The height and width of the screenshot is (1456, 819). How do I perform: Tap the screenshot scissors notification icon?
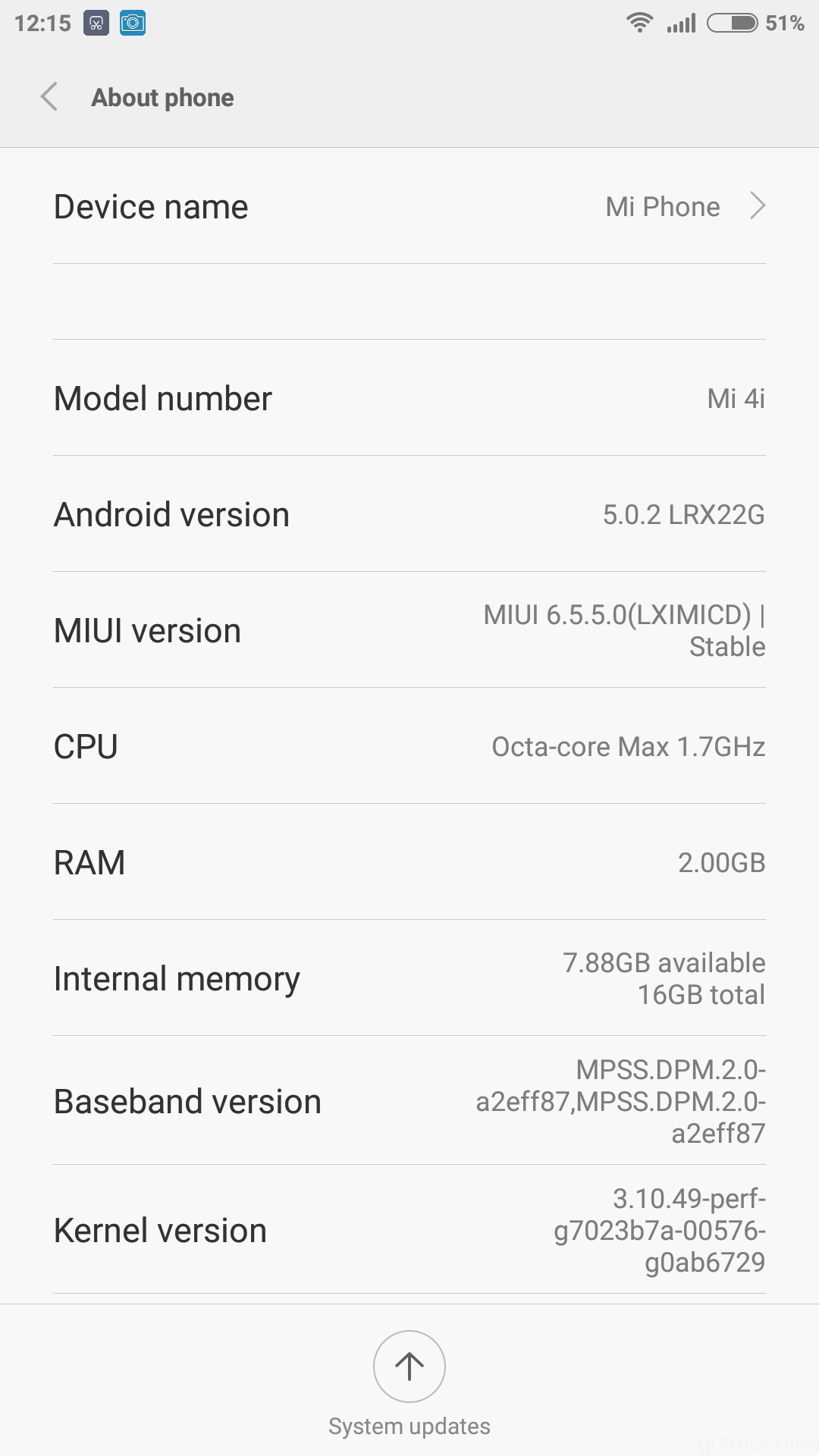point(95,23)
